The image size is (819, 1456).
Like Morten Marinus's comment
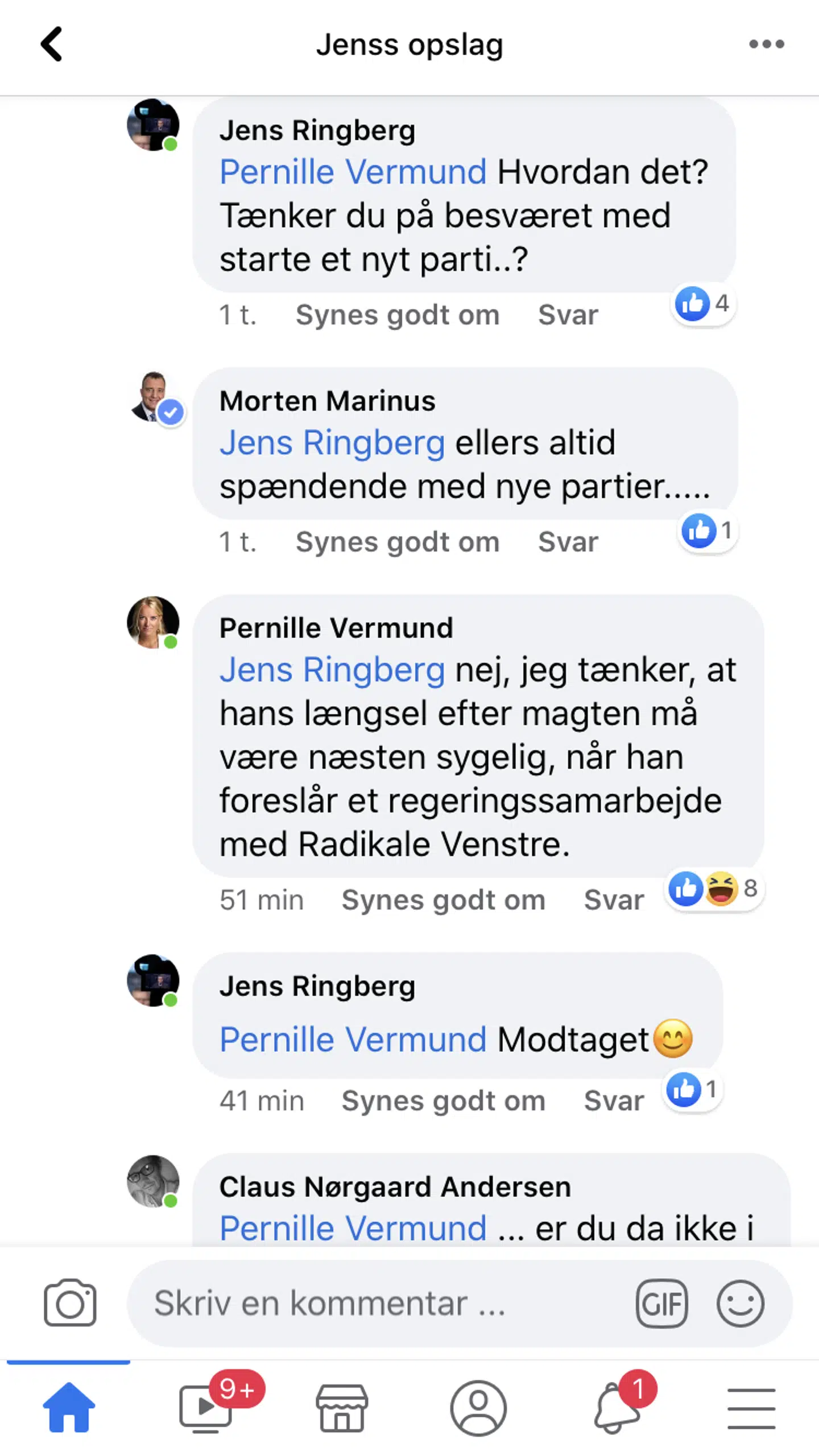pyautogui.click(x=397, y=542)
